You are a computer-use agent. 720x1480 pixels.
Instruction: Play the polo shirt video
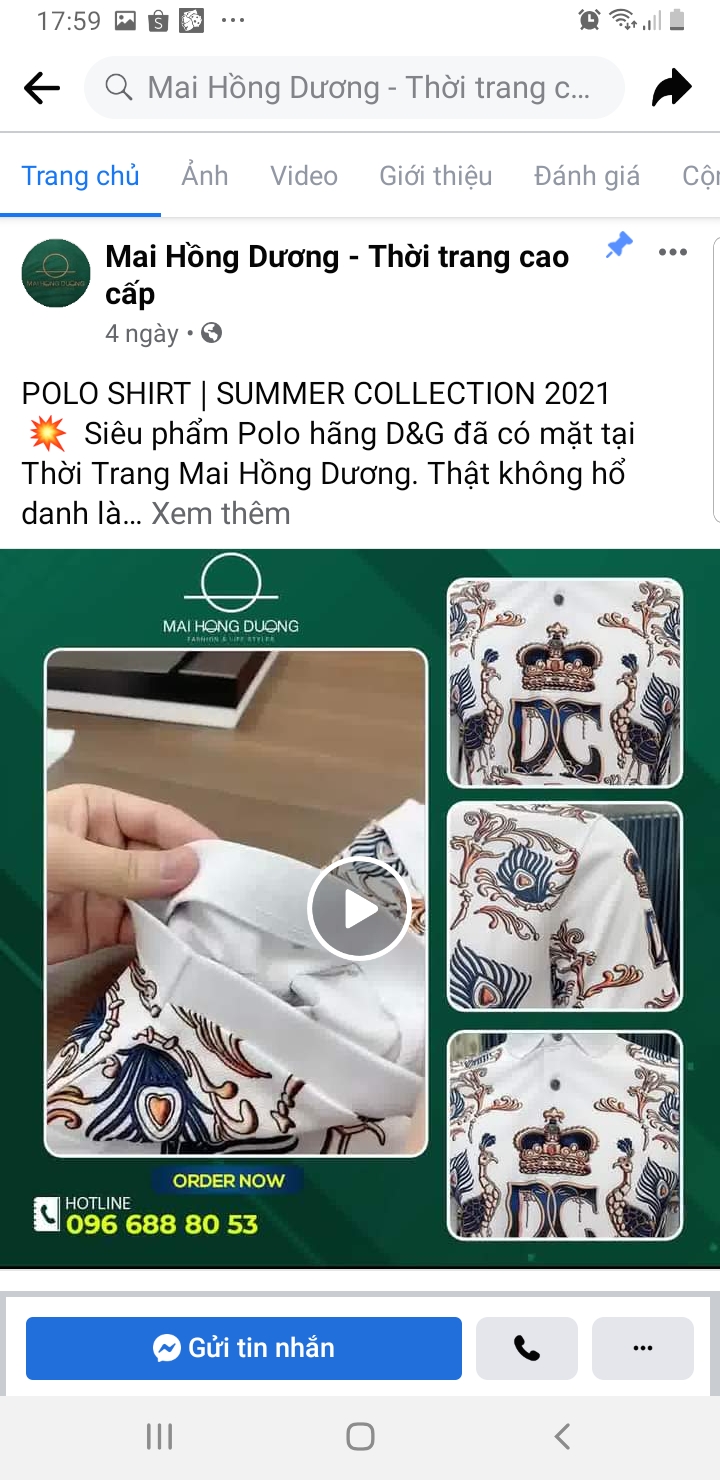pyautogui.click(x=359, y=908)
